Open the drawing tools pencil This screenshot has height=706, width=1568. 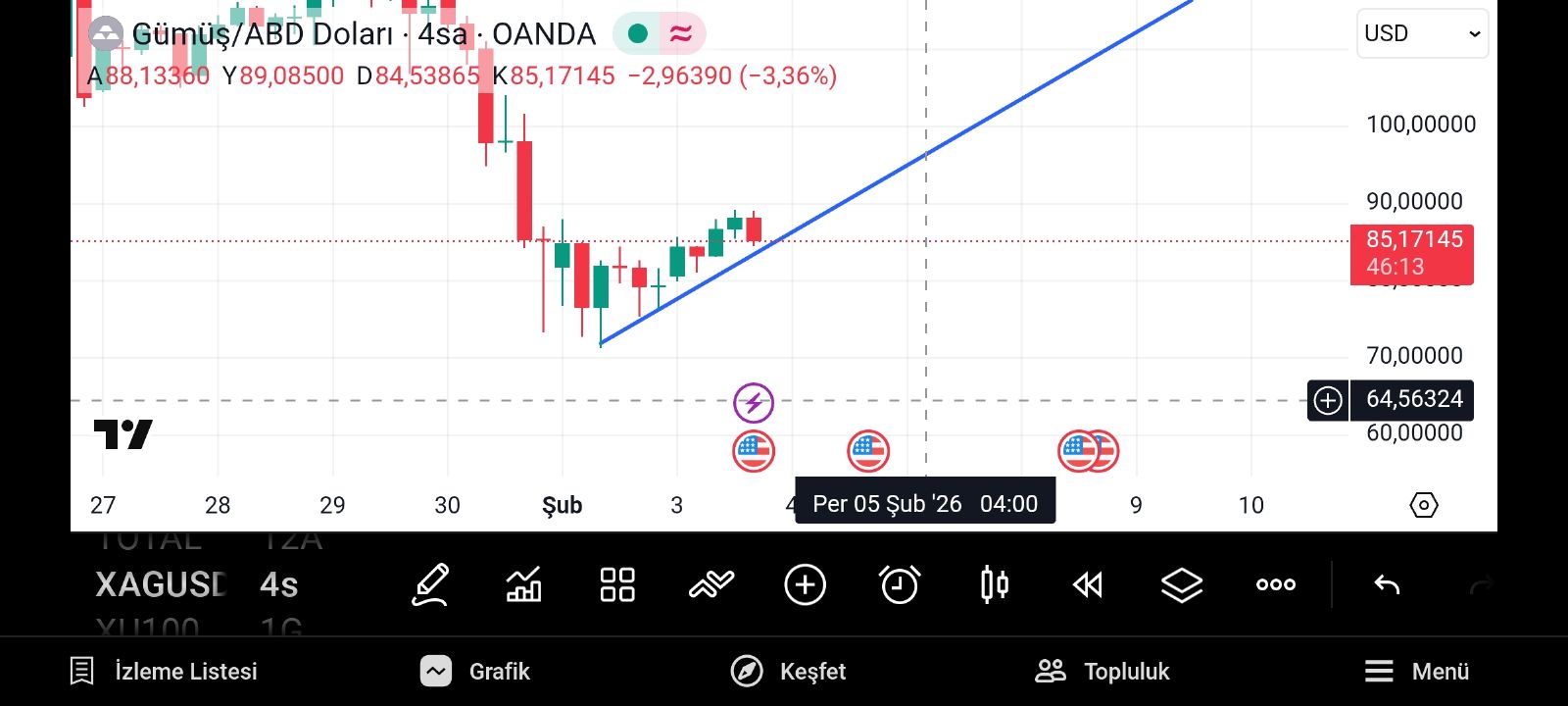coord(430,585)
